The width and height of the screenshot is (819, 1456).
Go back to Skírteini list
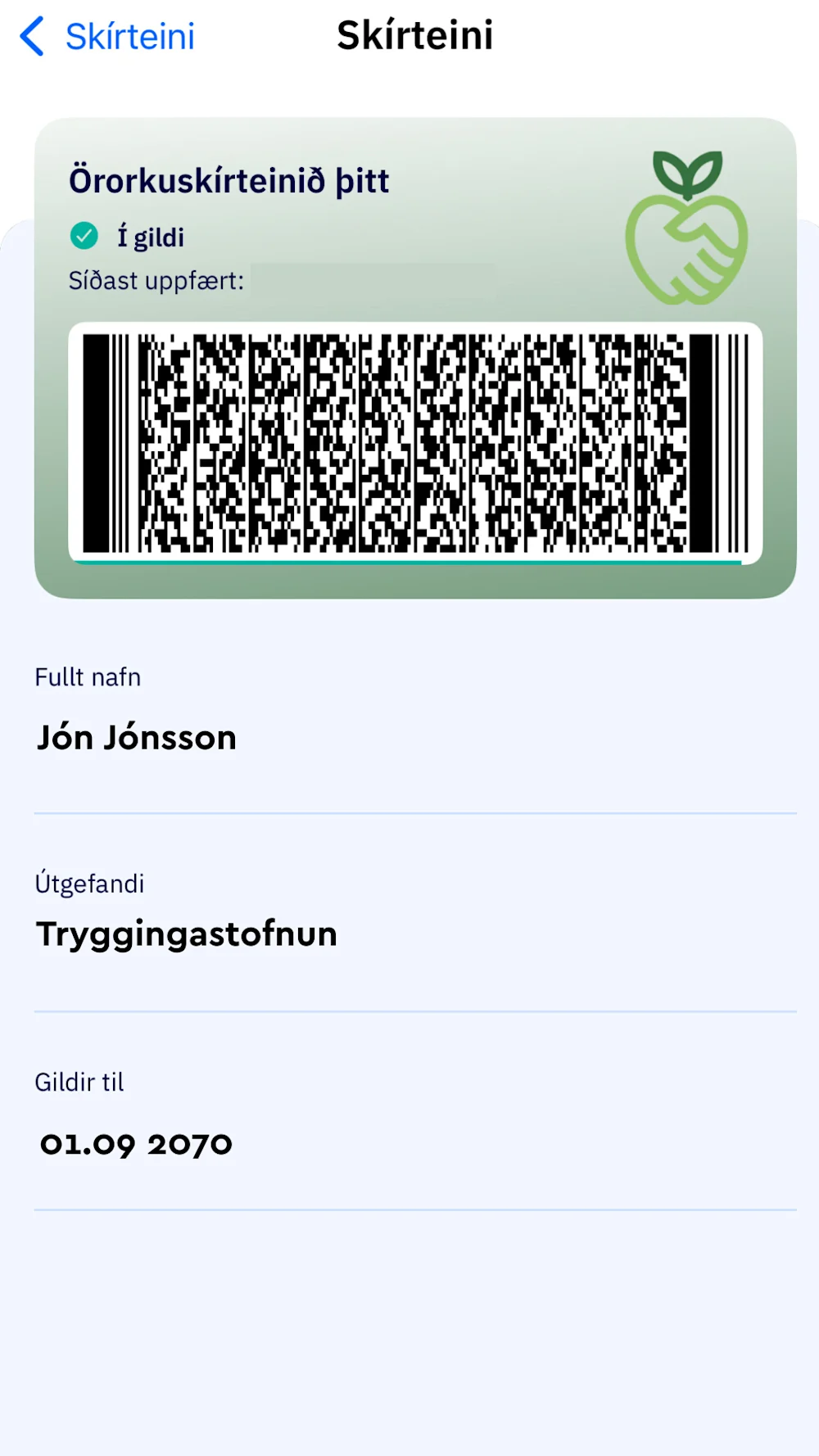[x=107, y=37]
